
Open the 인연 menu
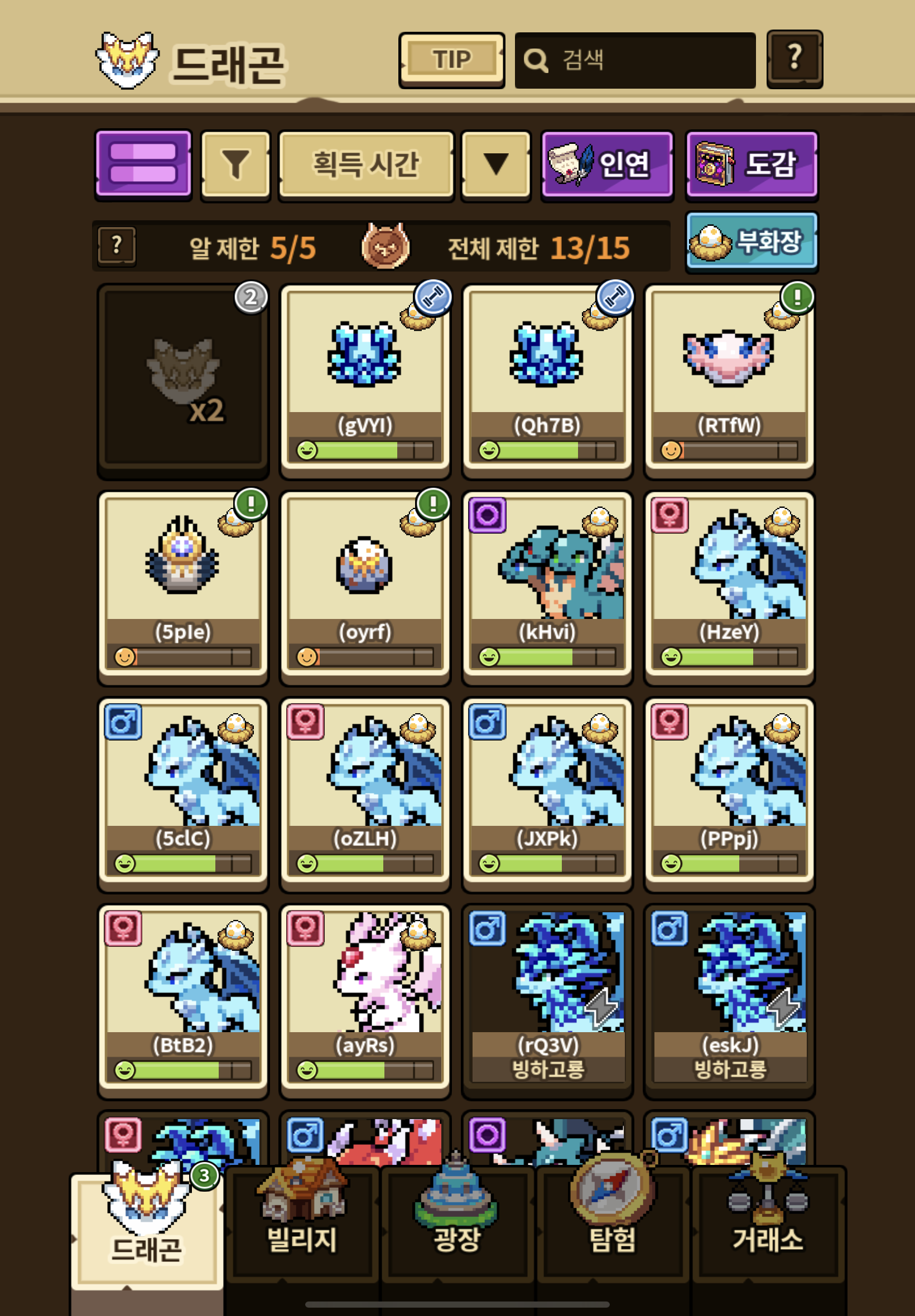pos(606,166)
